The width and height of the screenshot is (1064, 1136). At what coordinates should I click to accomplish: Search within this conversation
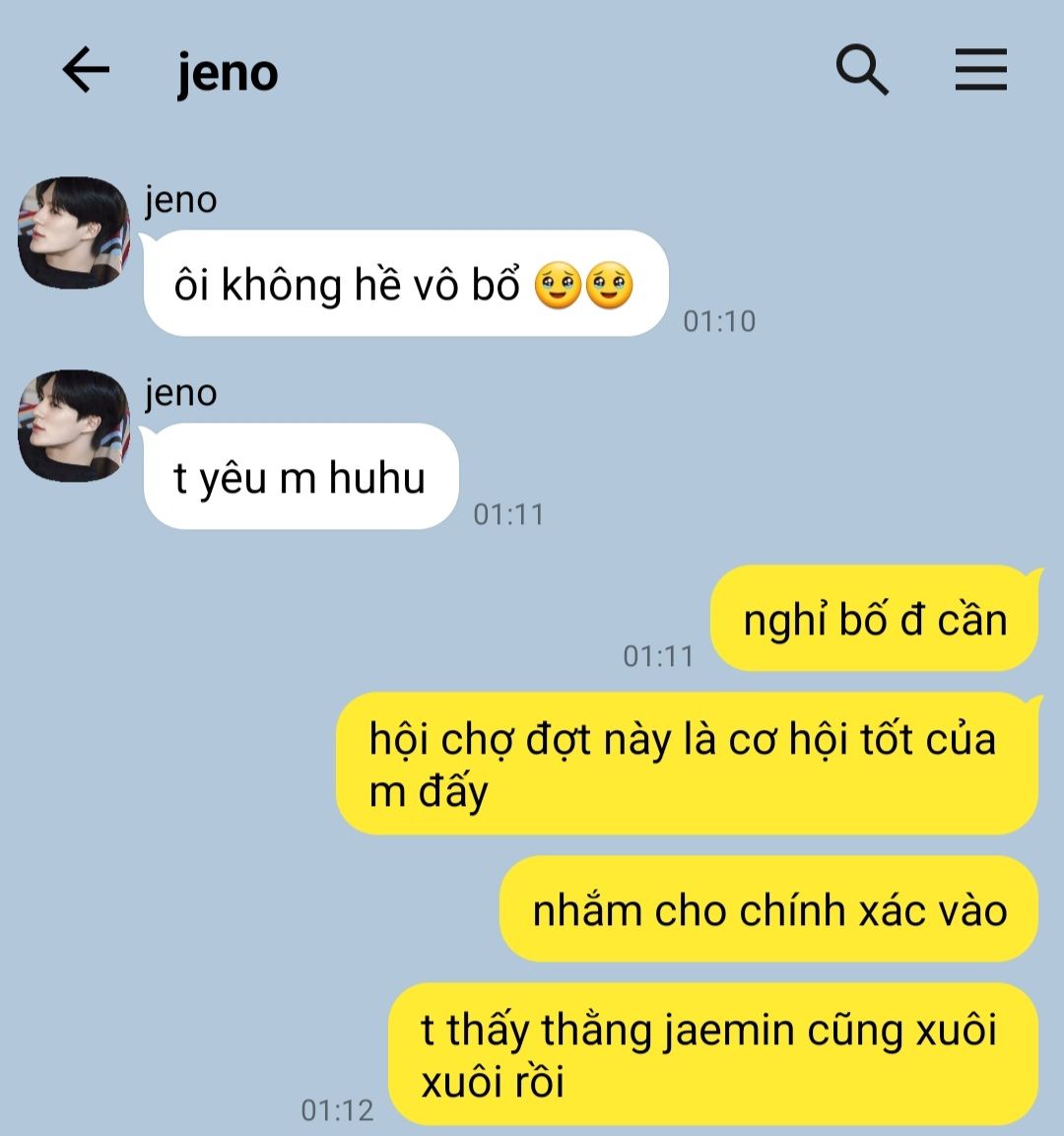point(862,71)
